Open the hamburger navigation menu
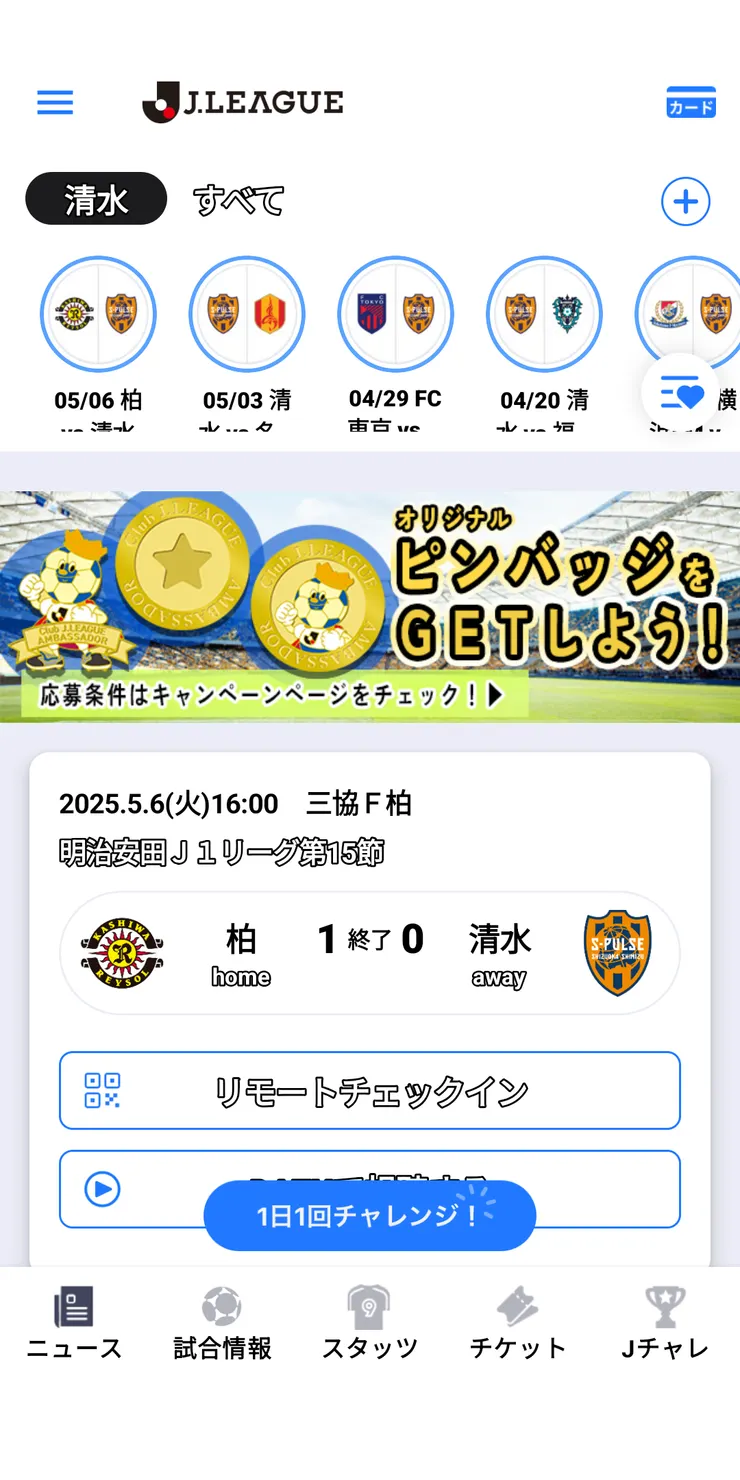Screen dimensions: 740x1480 (x=55, y=103)
